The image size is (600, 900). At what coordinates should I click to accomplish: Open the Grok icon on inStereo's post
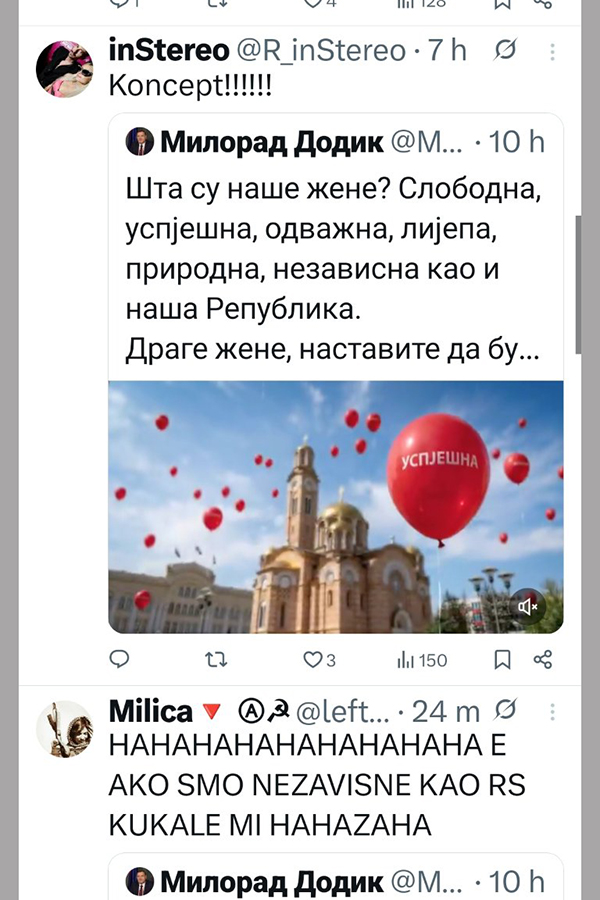point(505,50)
